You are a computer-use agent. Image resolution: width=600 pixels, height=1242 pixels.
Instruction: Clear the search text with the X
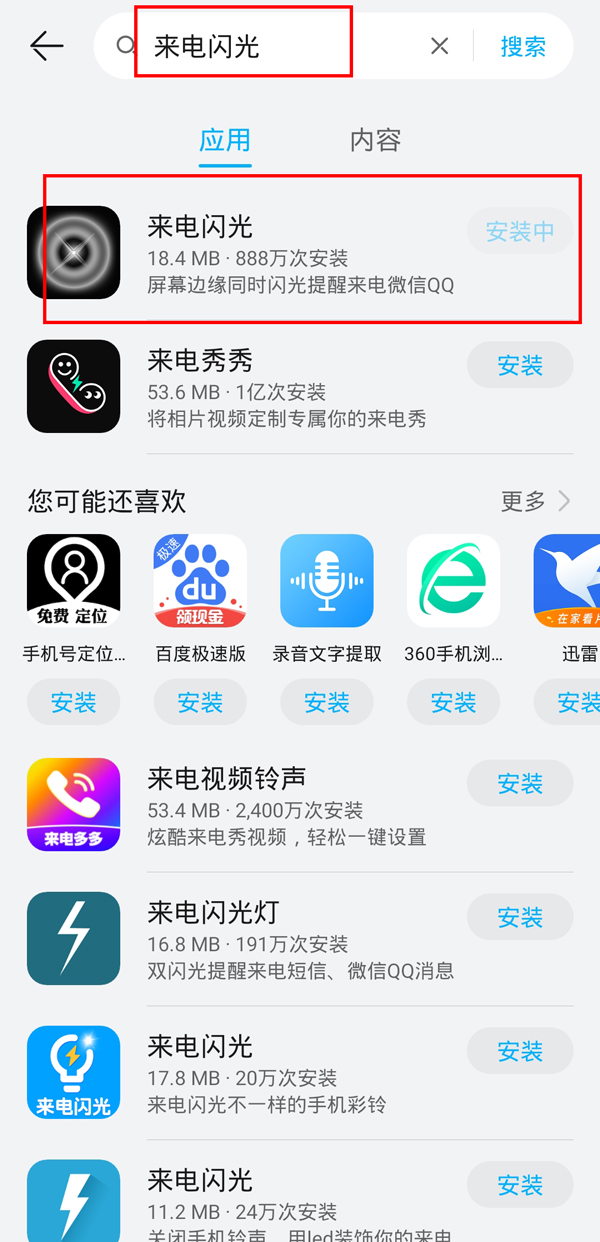click(439, 46)
